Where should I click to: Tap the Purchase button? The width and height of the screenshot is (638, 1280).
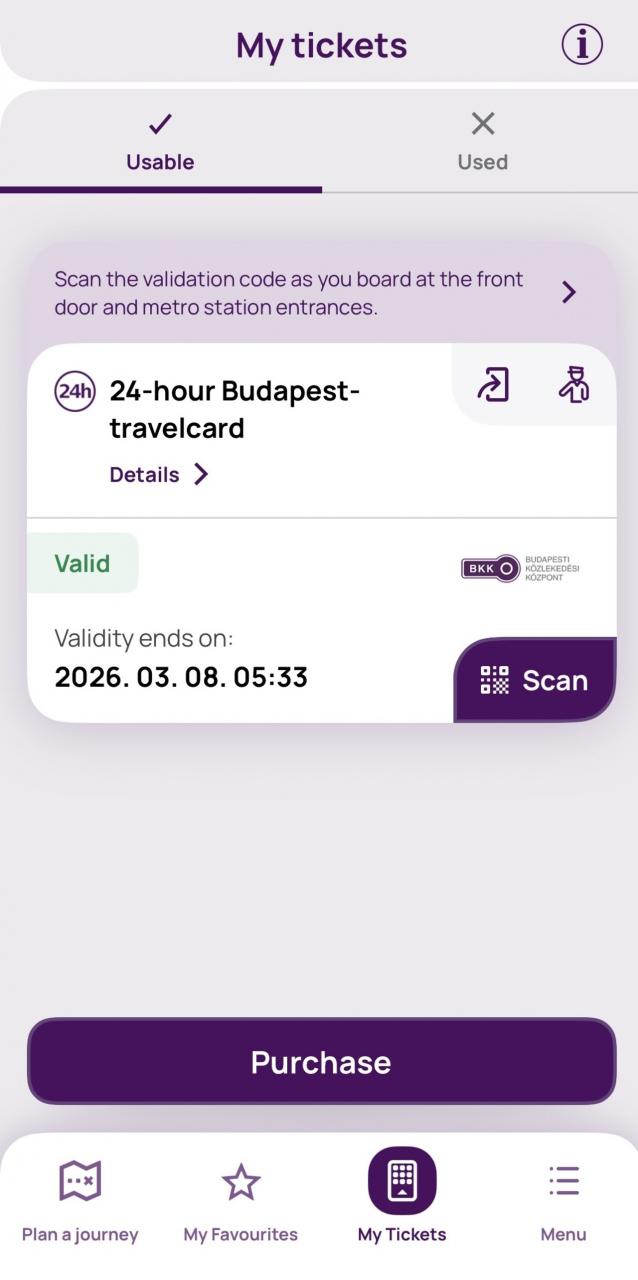[320, 1061]
